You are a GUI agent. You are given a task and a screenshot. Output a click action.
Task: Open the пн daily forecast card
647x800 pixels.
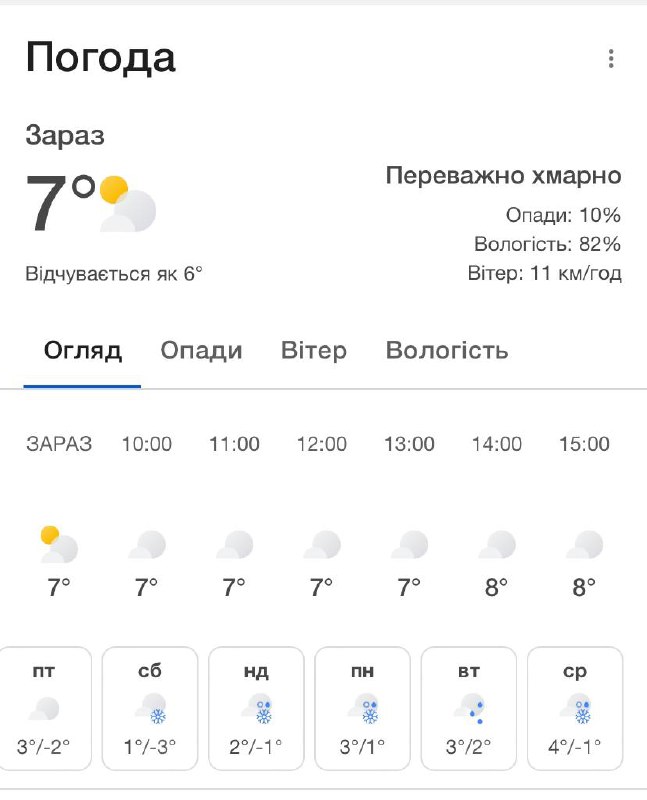tap(362, 708)
